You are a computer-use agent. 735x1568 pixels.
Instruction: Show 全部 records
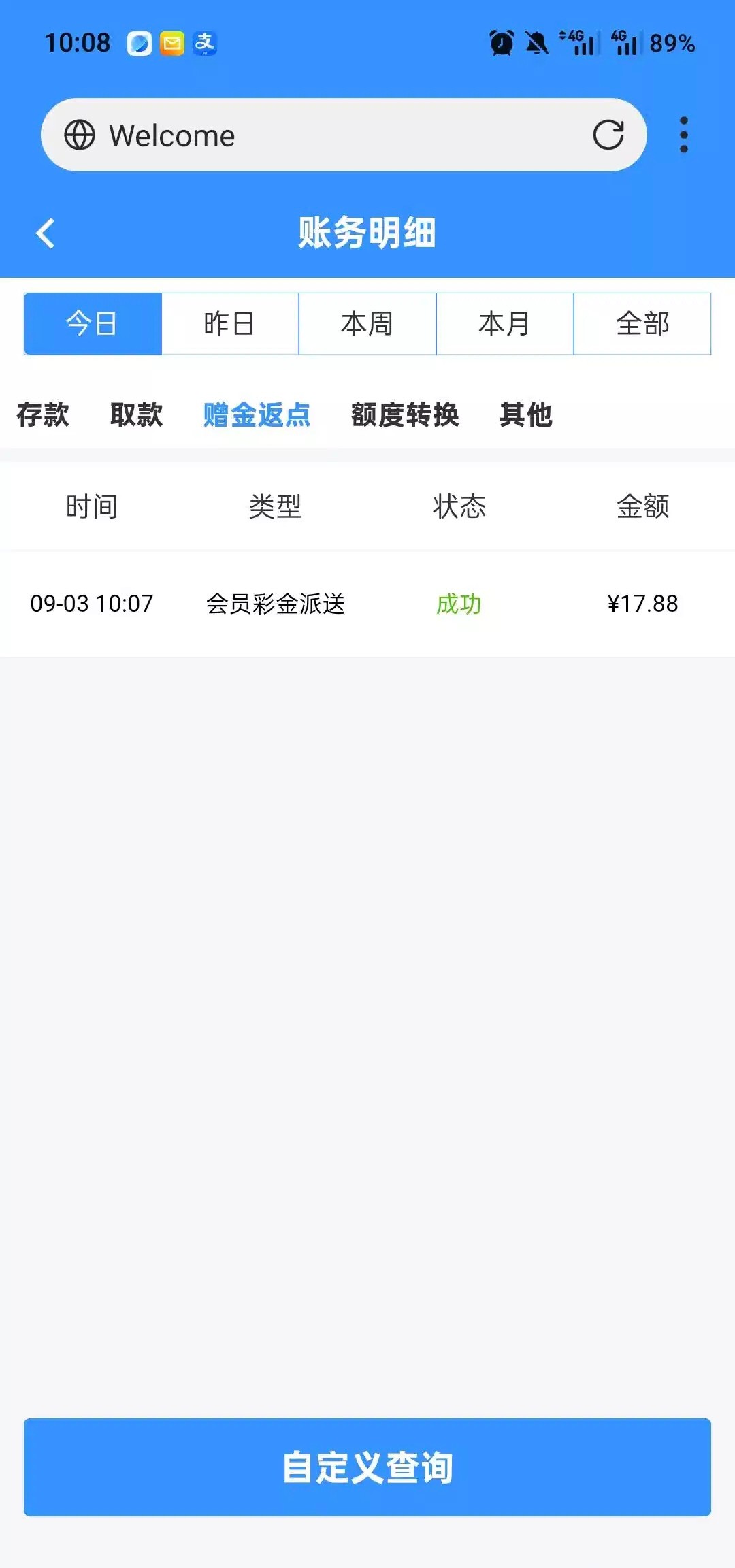642,324
